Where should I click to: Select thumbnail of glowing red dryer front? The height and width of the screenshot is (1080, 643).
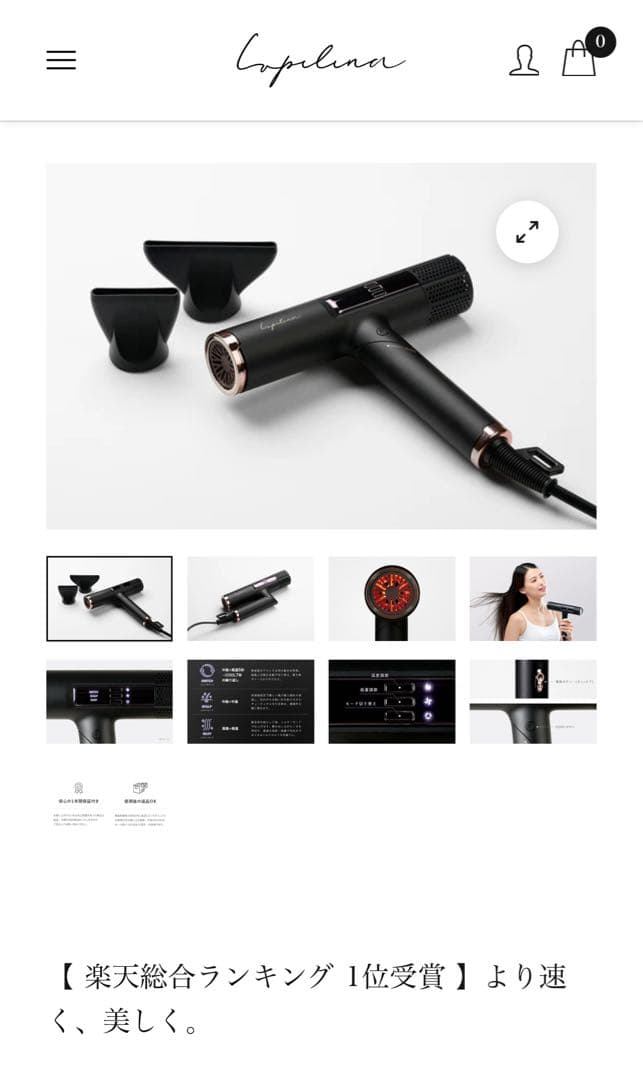click(x=391, y=598)
